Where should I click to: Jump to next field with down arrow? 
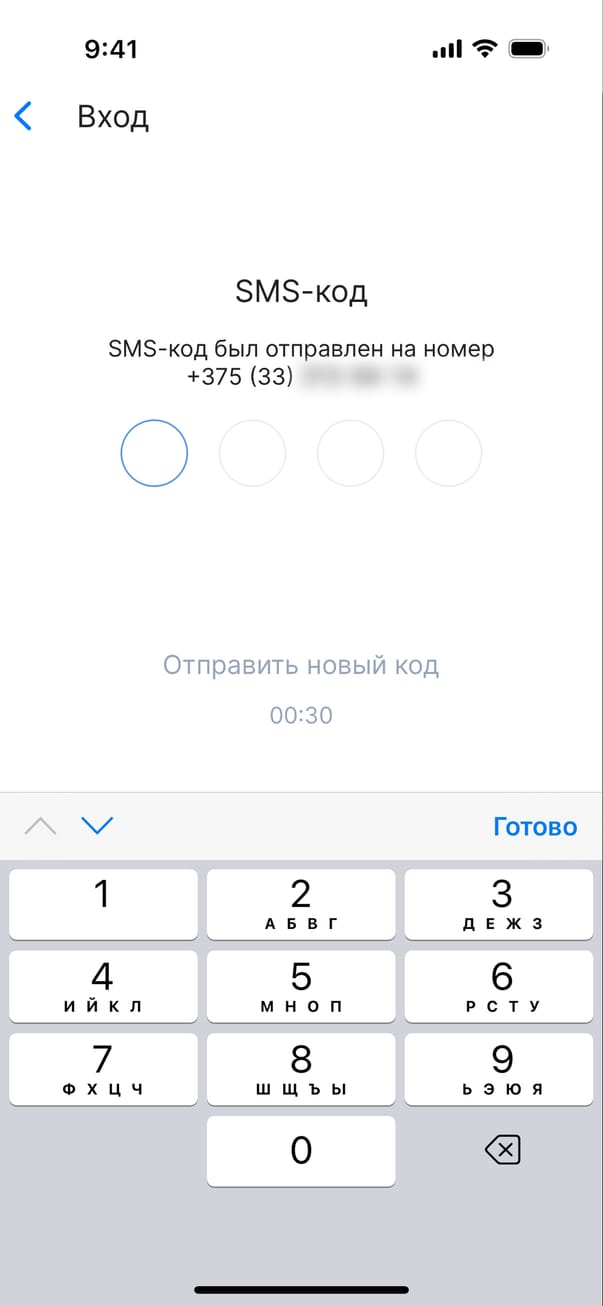tap(98, 826)
